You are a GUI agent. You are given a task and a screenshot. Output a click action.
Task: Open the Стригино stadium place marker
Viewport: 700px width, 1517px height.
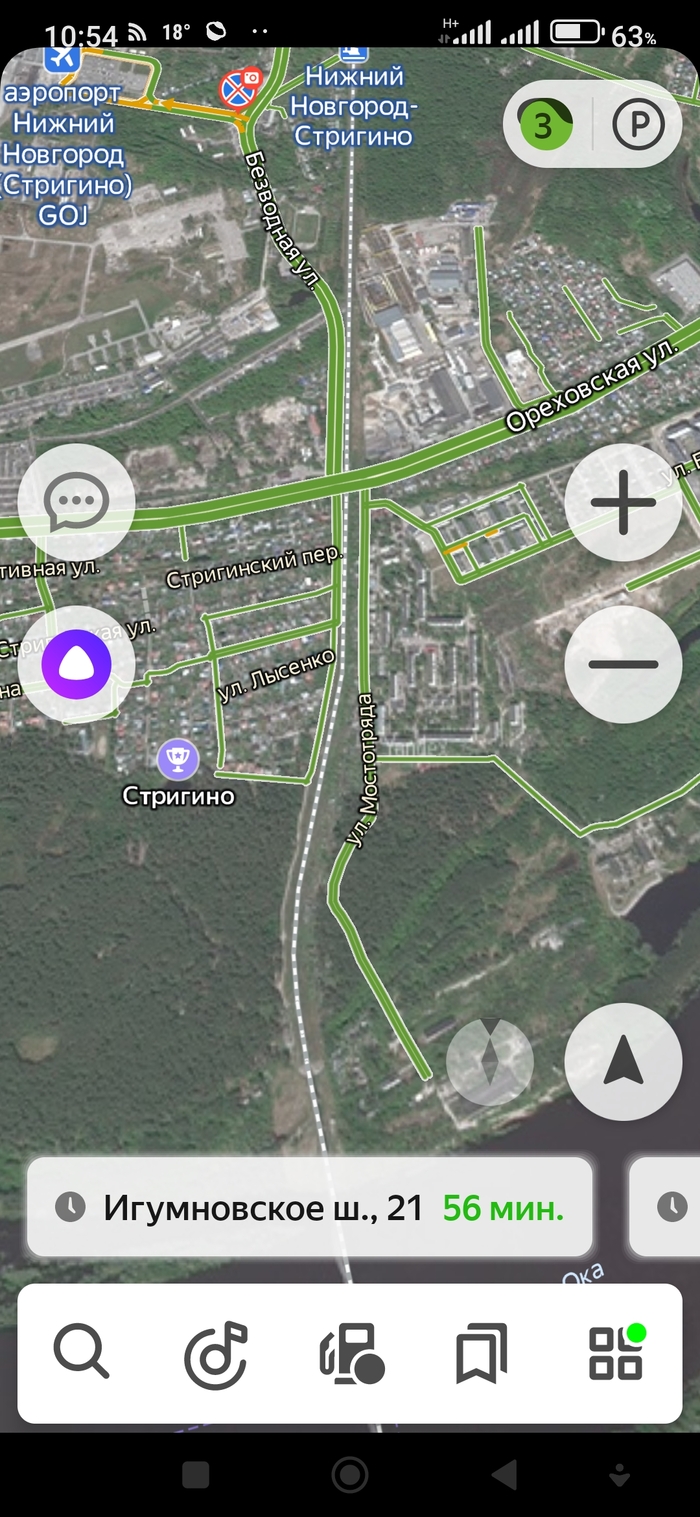point(178,759)
